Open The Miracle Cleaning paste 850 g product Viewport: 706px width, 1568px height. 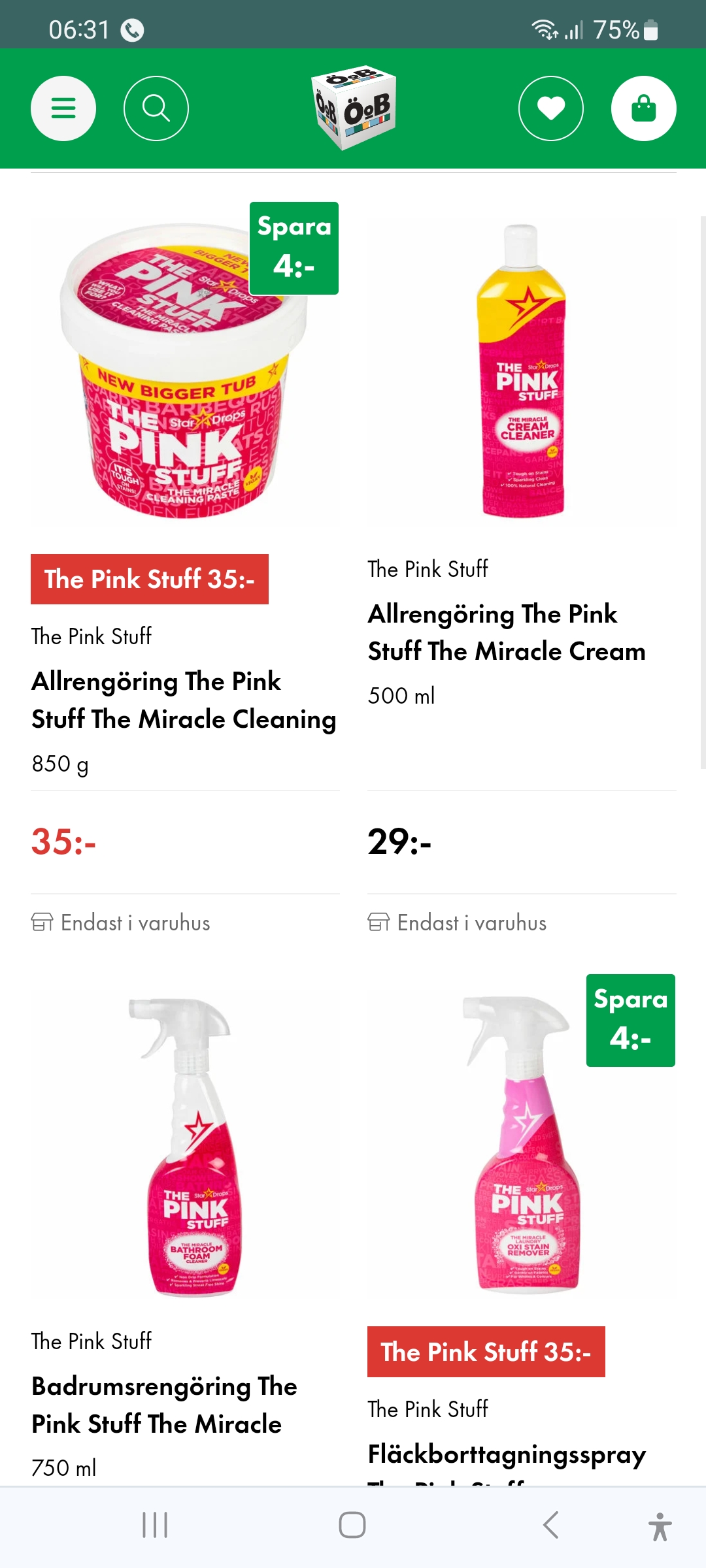[x=184, y=700]
